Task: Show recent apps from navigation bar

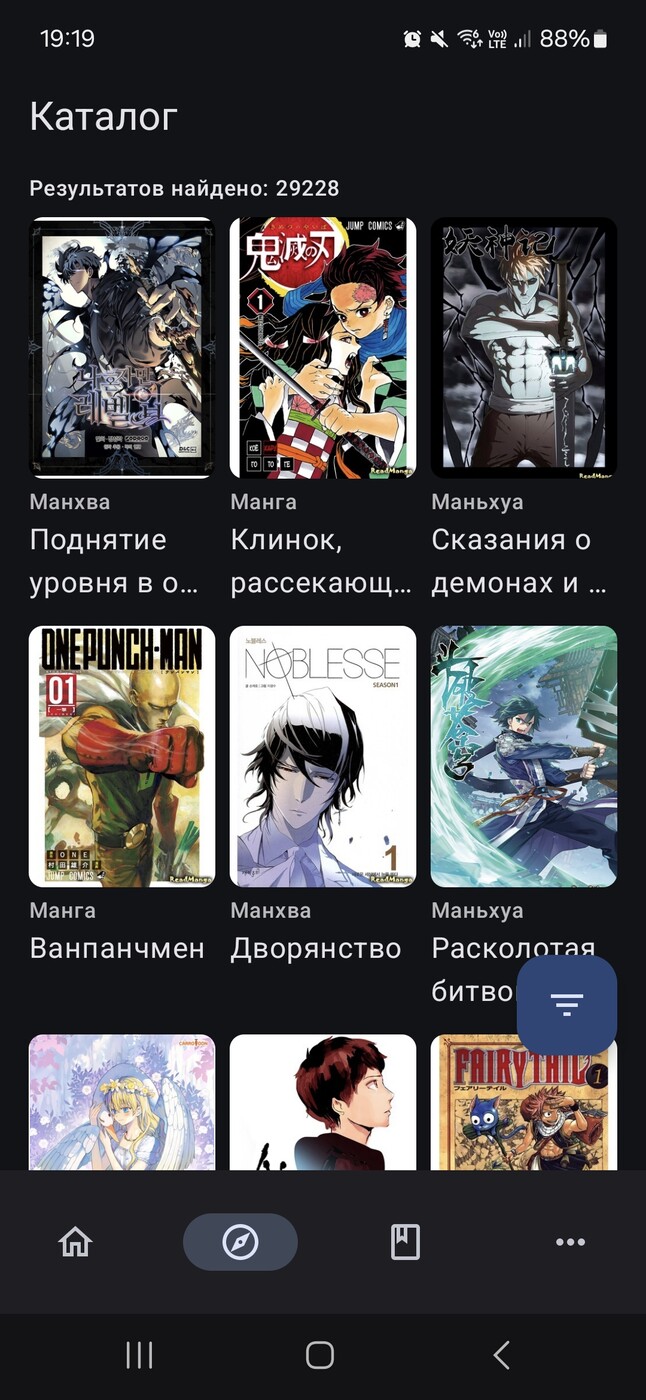Action: (139, 1355)
